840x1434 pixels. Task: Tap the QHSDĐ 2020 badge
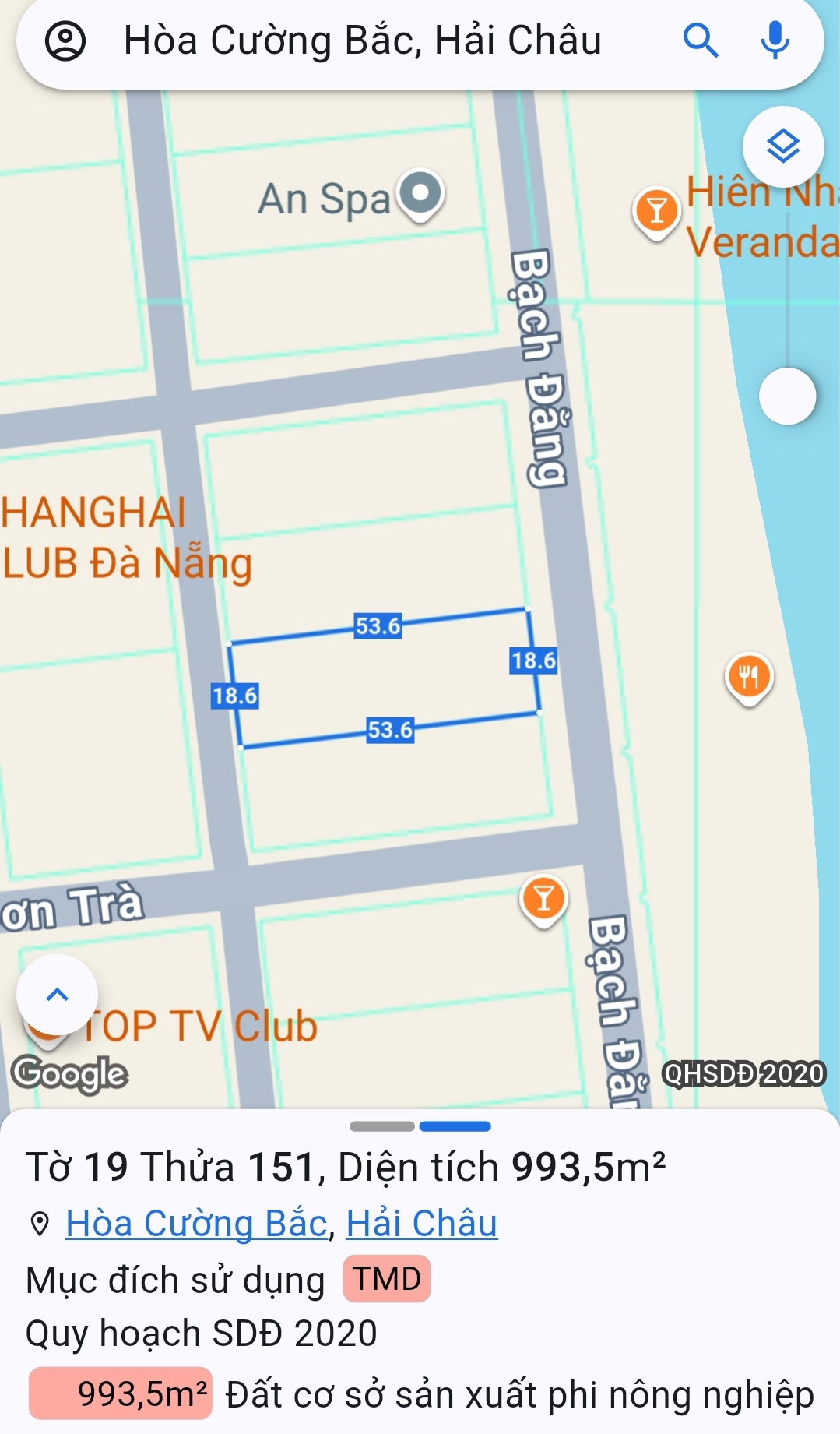coord(743,1073)
